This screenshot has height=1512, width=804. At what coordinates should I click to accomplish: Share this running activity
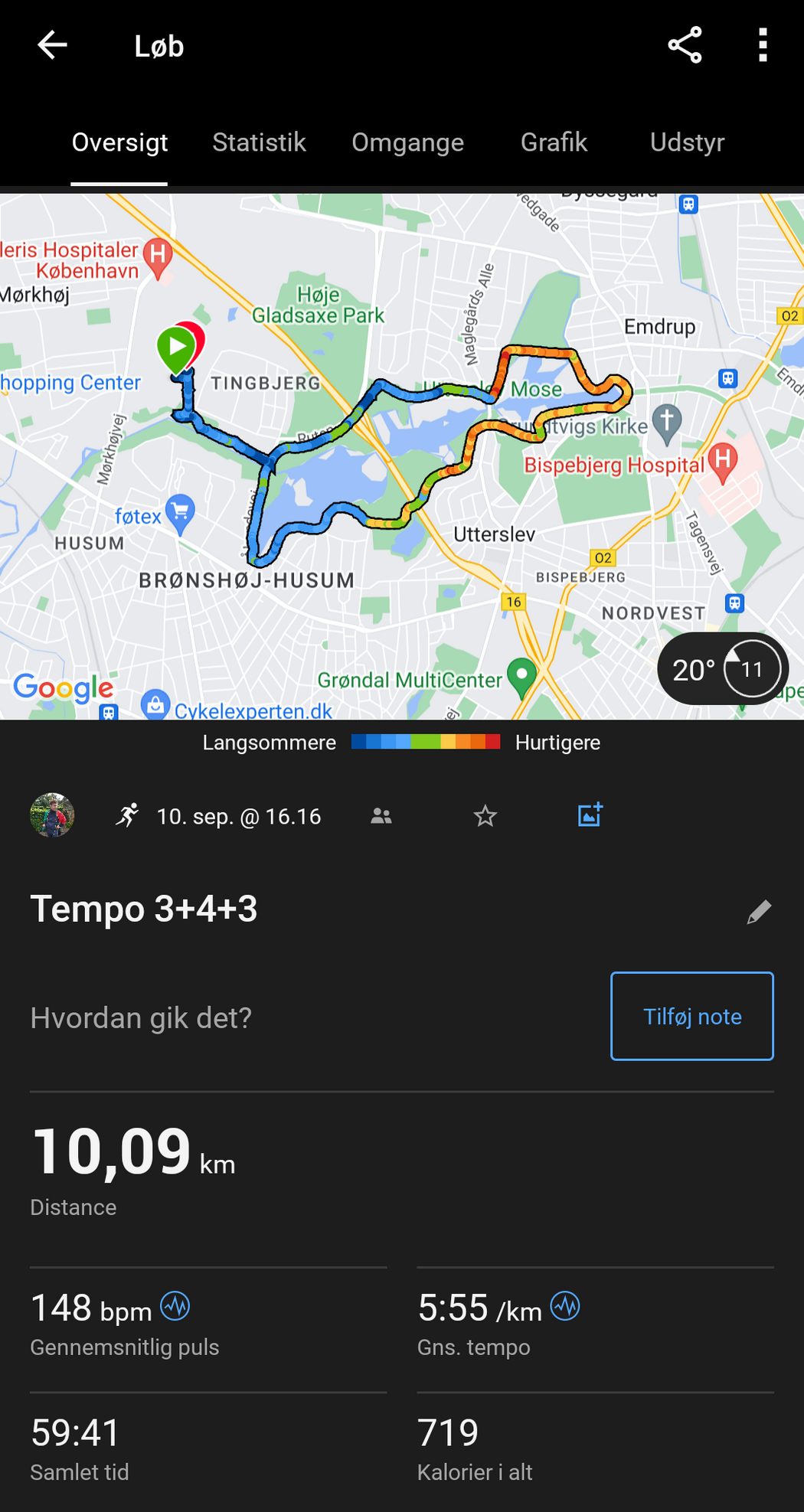pyautogui.click(x=685, y=46)
